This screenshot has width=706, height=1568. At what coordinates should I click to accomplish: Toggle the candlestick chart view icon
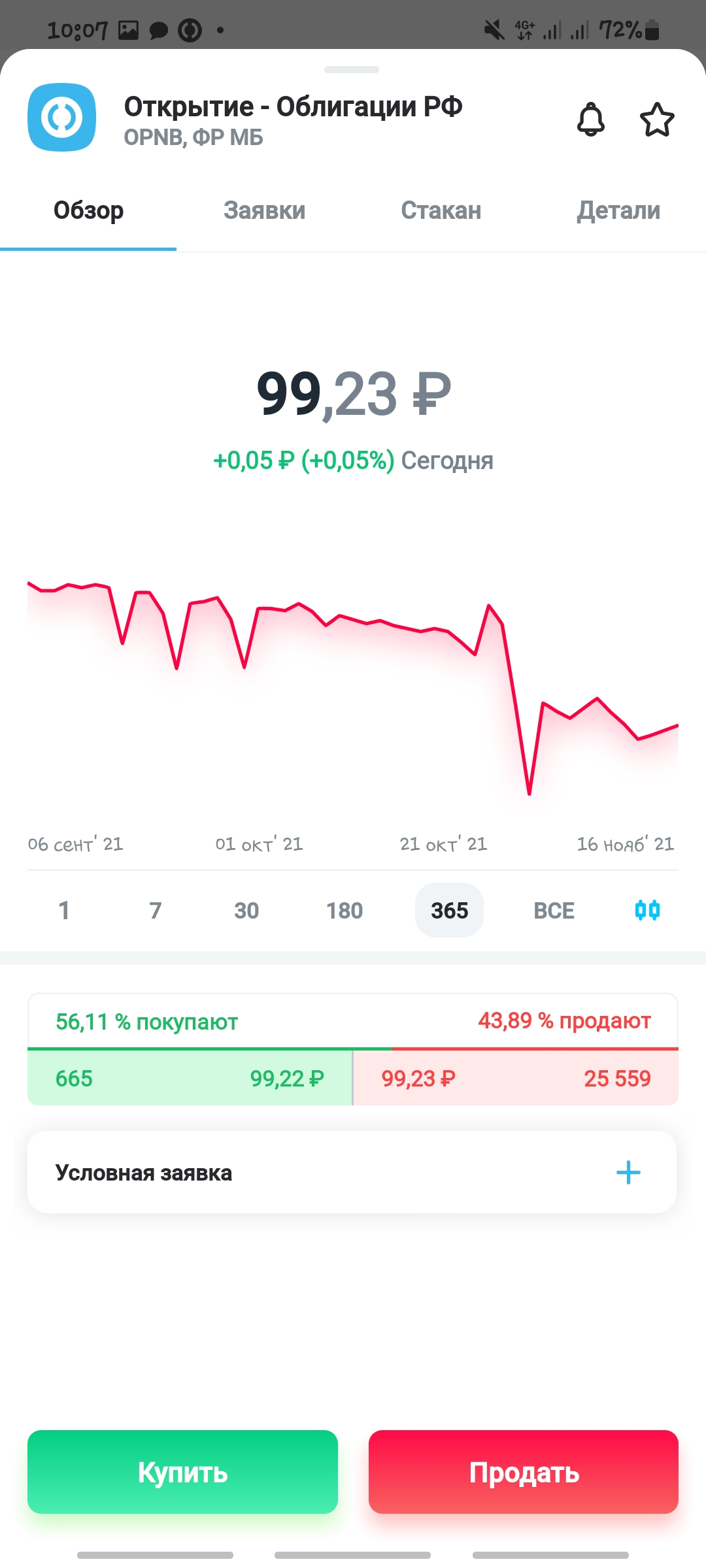click(x=647, y=909)
